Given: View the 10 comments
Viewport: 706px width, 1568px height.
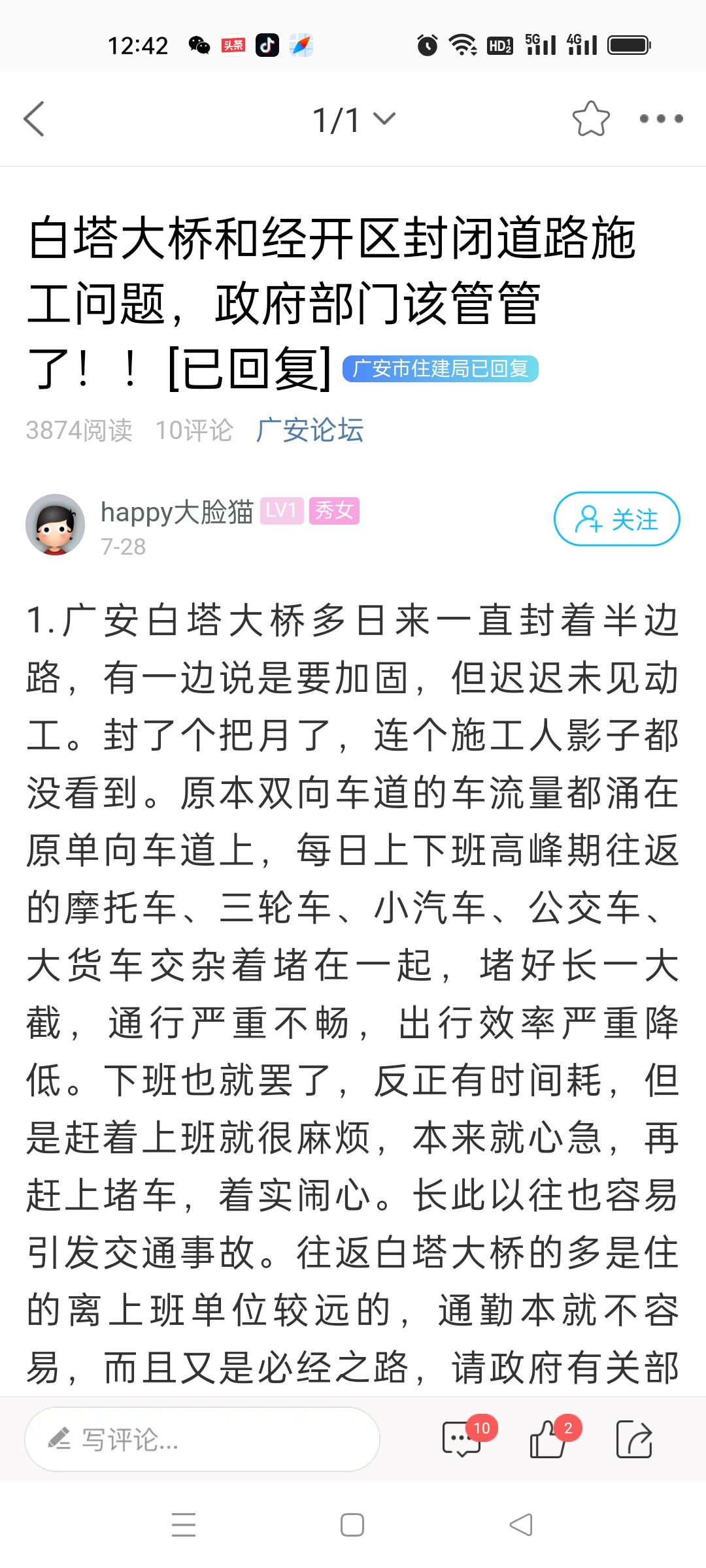Looking at the screenshot, I should [x=462, y=1439].
